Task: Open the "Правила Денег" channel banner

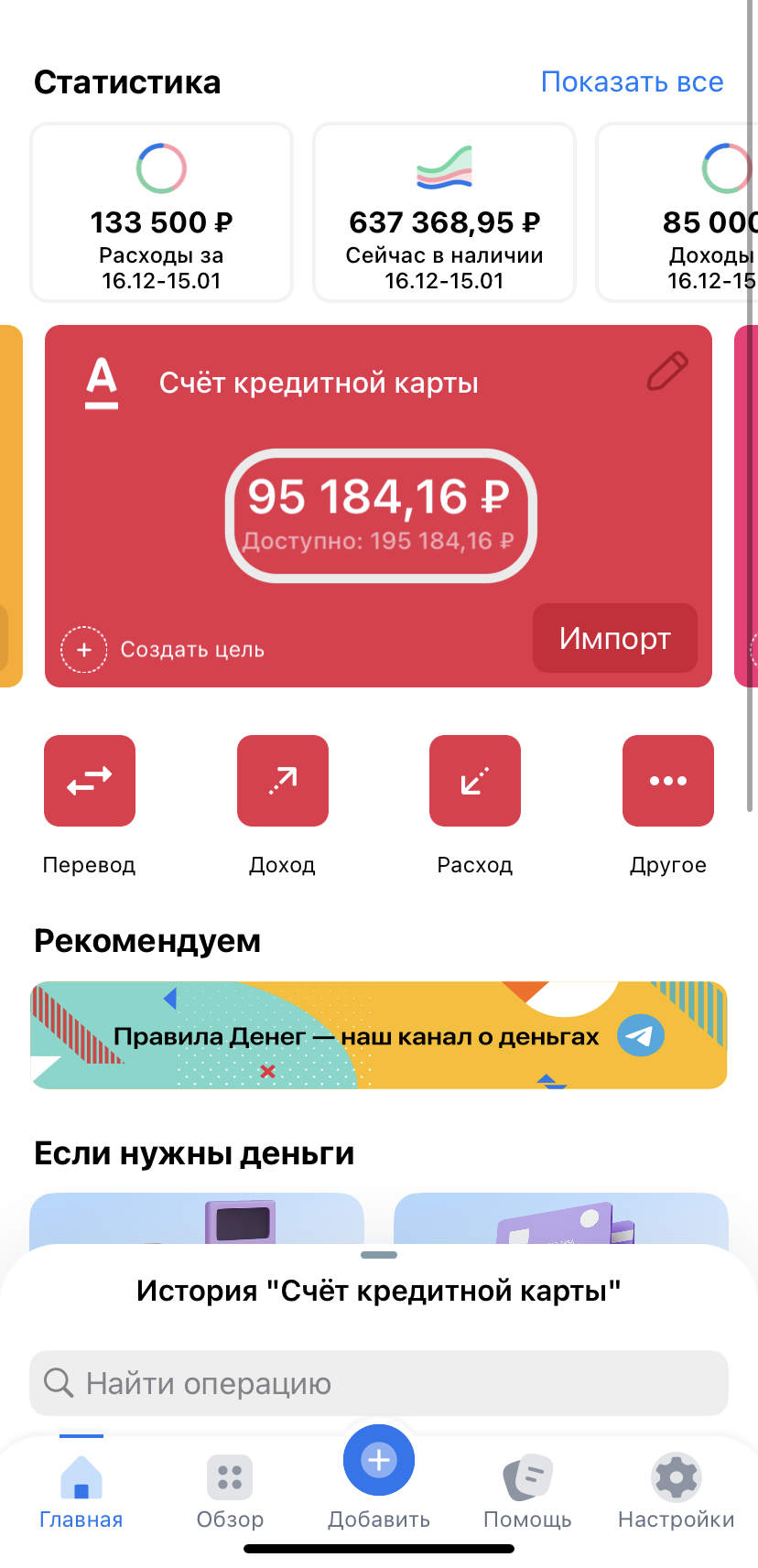Action: 378,1035
